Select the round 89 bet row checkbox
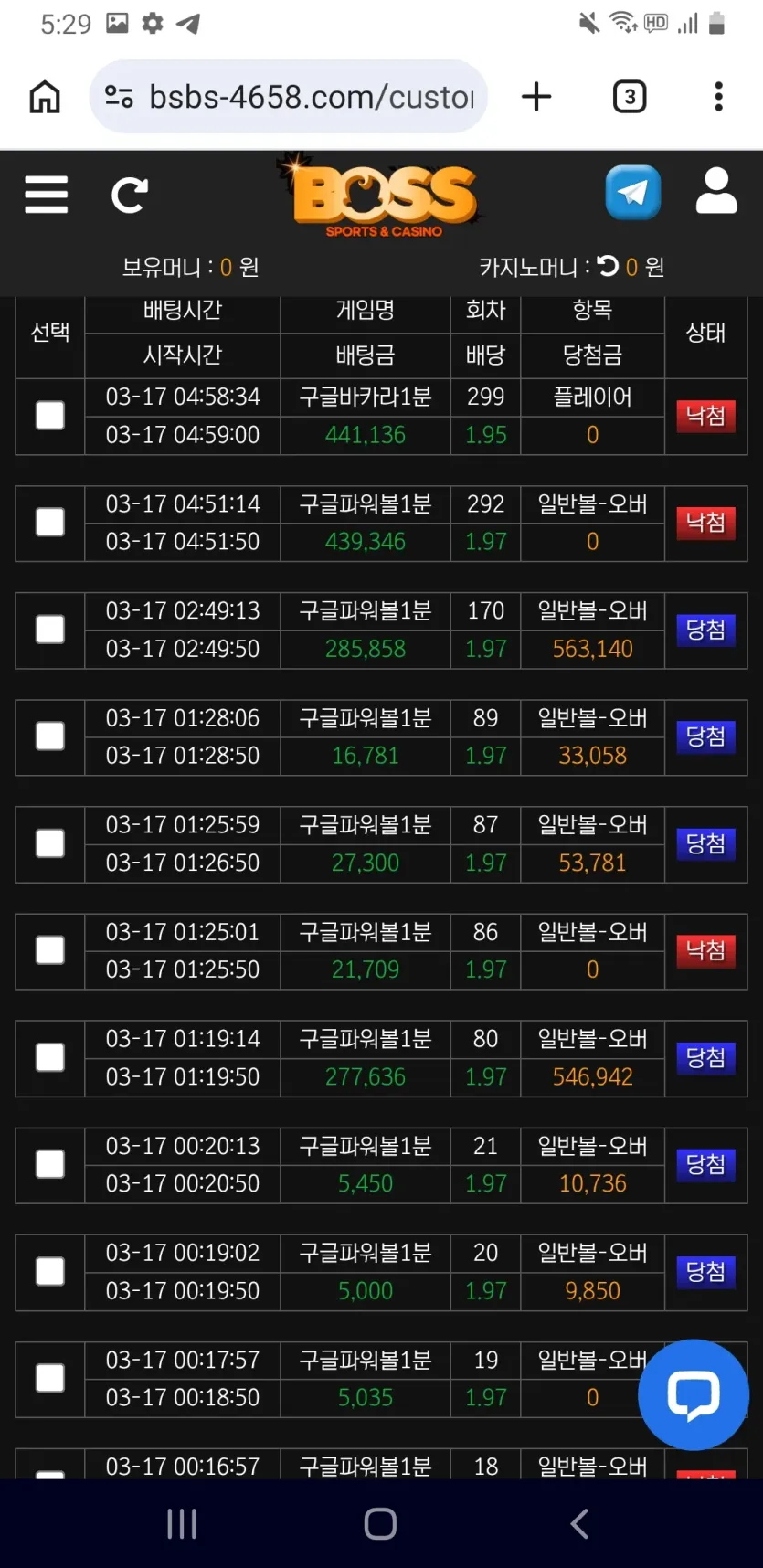Viewport: 763px width, 1568px height. [x=50, y=736]
